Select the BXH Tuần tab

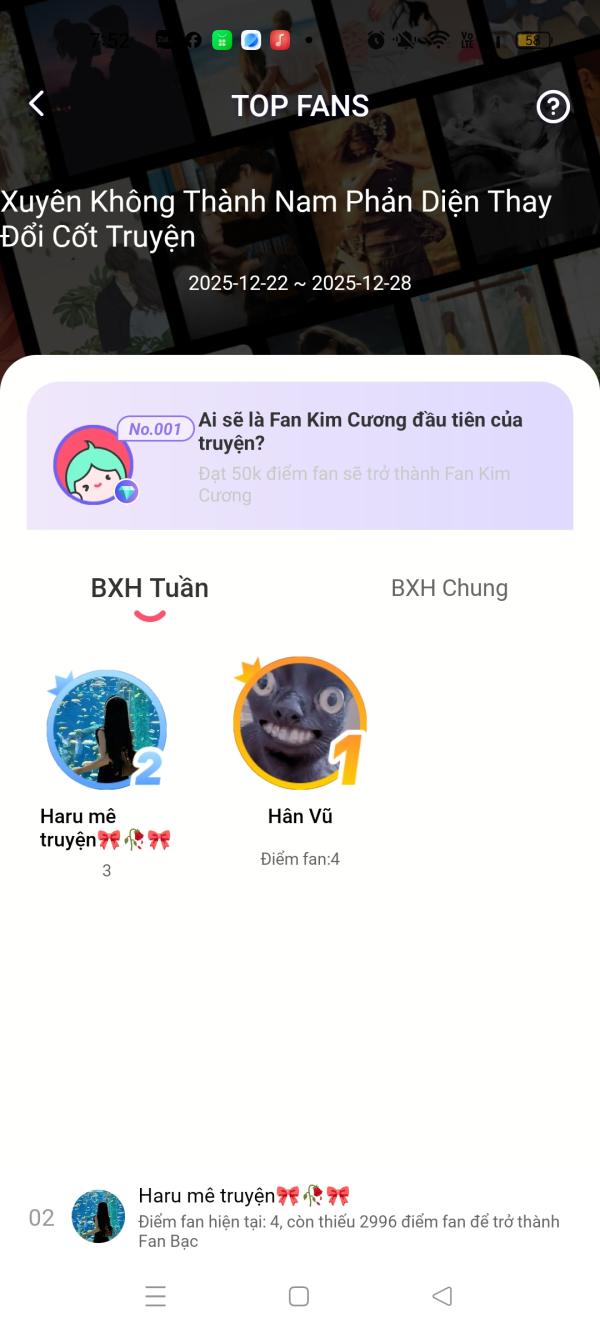(150, 588)
